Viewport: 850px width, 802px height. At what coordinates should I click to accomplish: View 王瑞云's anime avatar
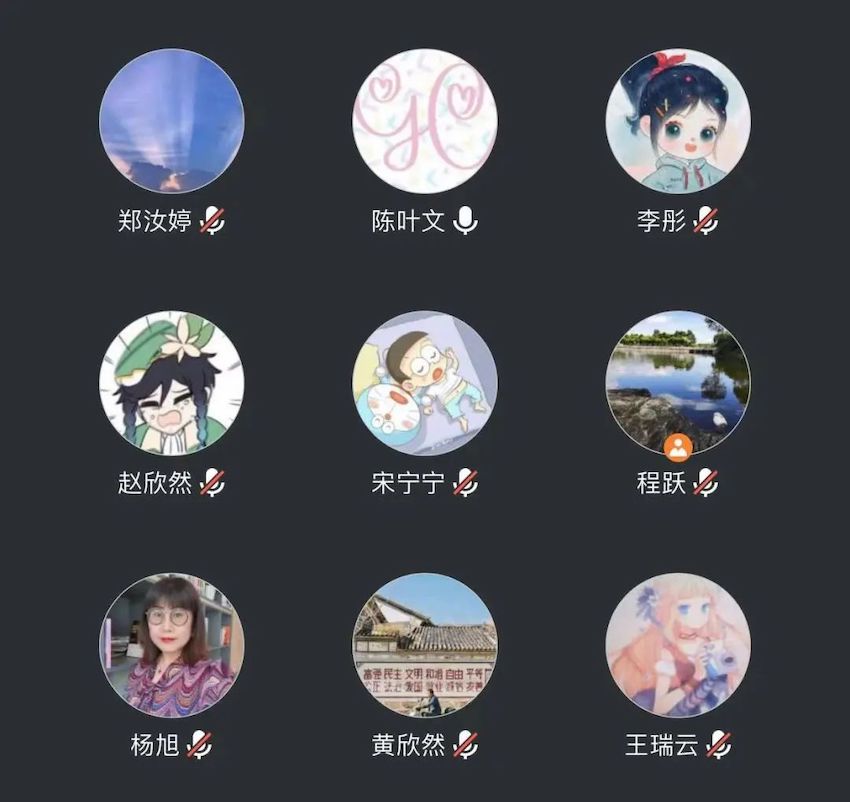[678, 645]
